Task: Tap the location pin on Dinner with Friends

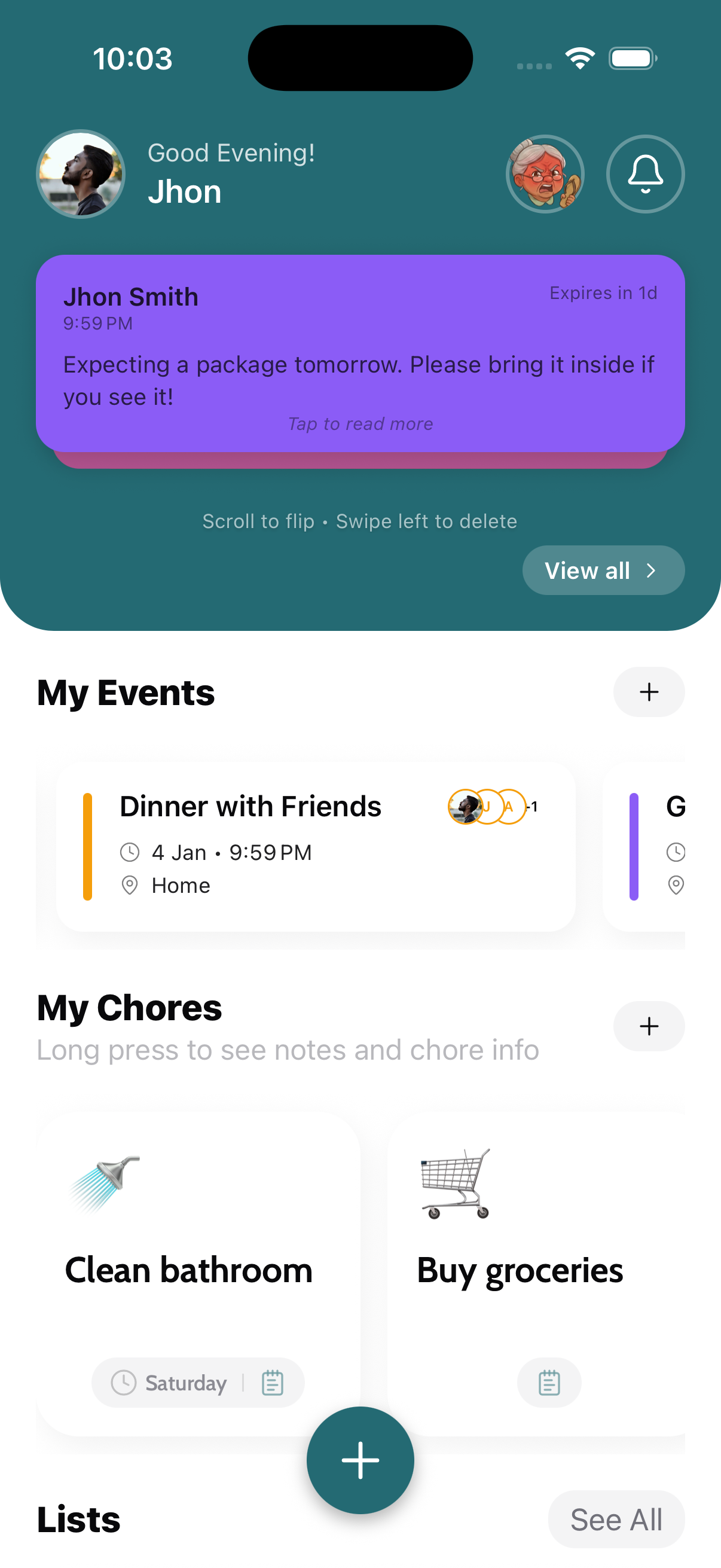Action: click(x=130, y=886)
